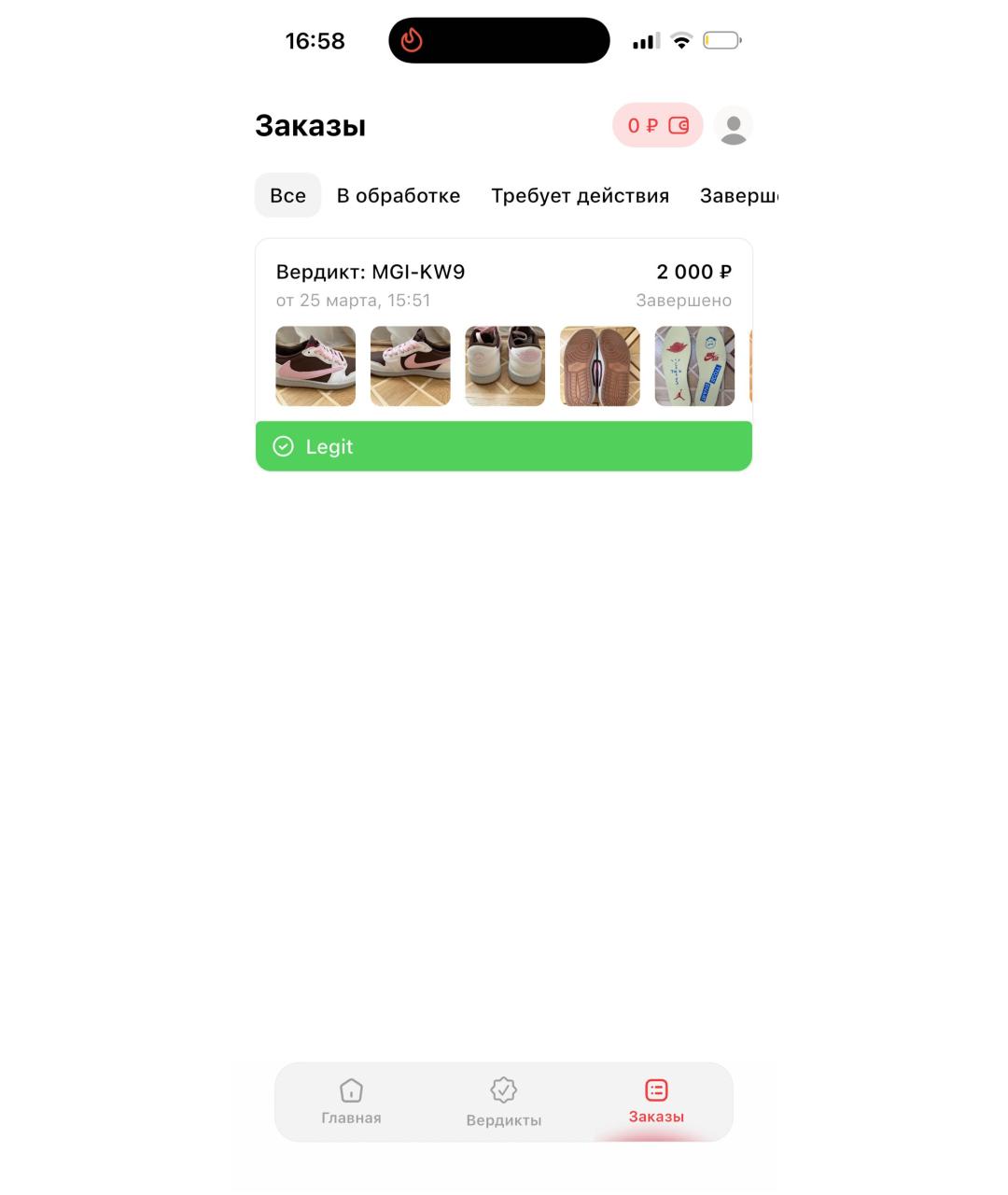Switch to the Завершено orders filter
This screenshot has height=1195, width=1008.
tap(737, 195)
